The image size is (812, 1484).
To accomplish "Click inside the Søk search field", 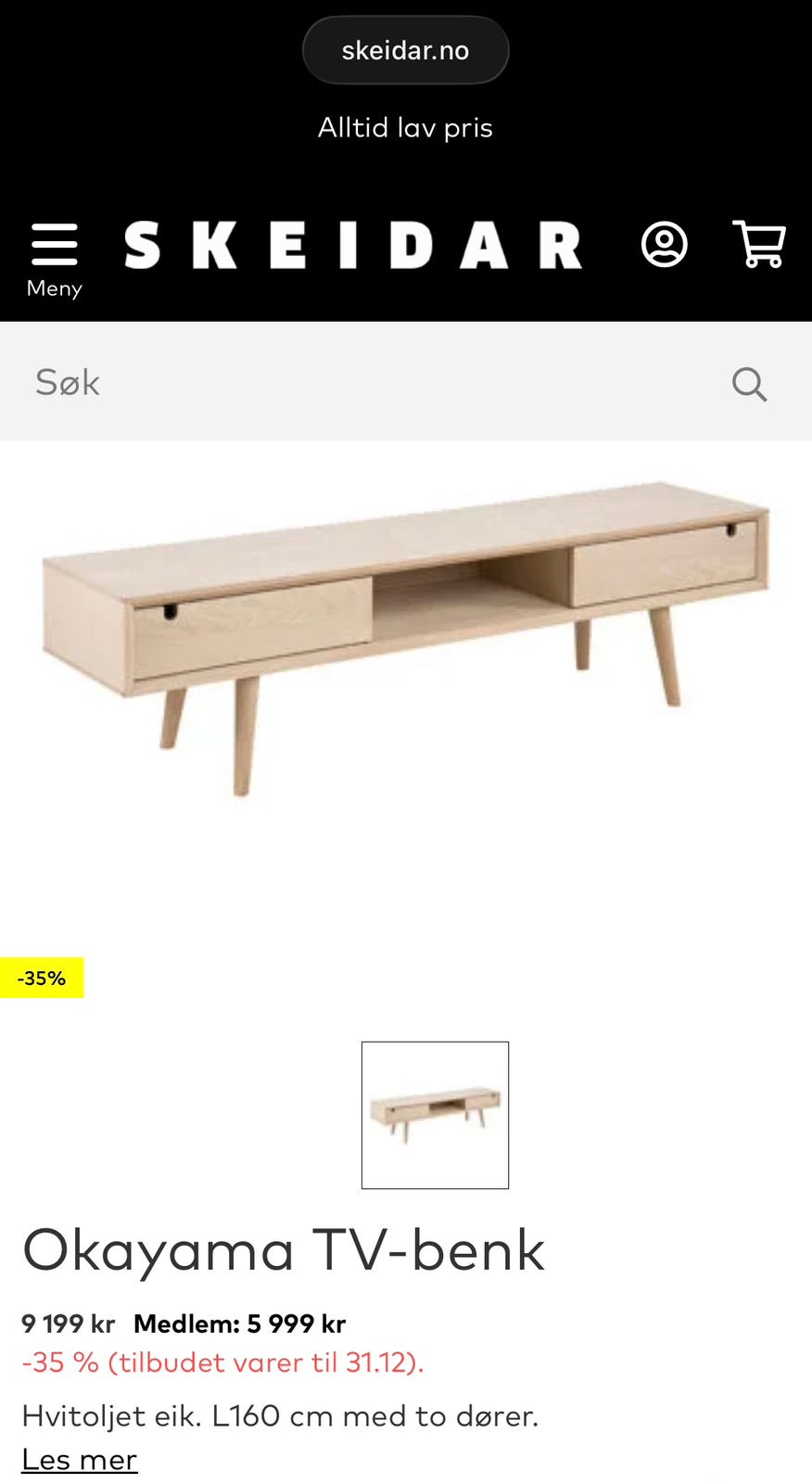I will pos(278,381).
